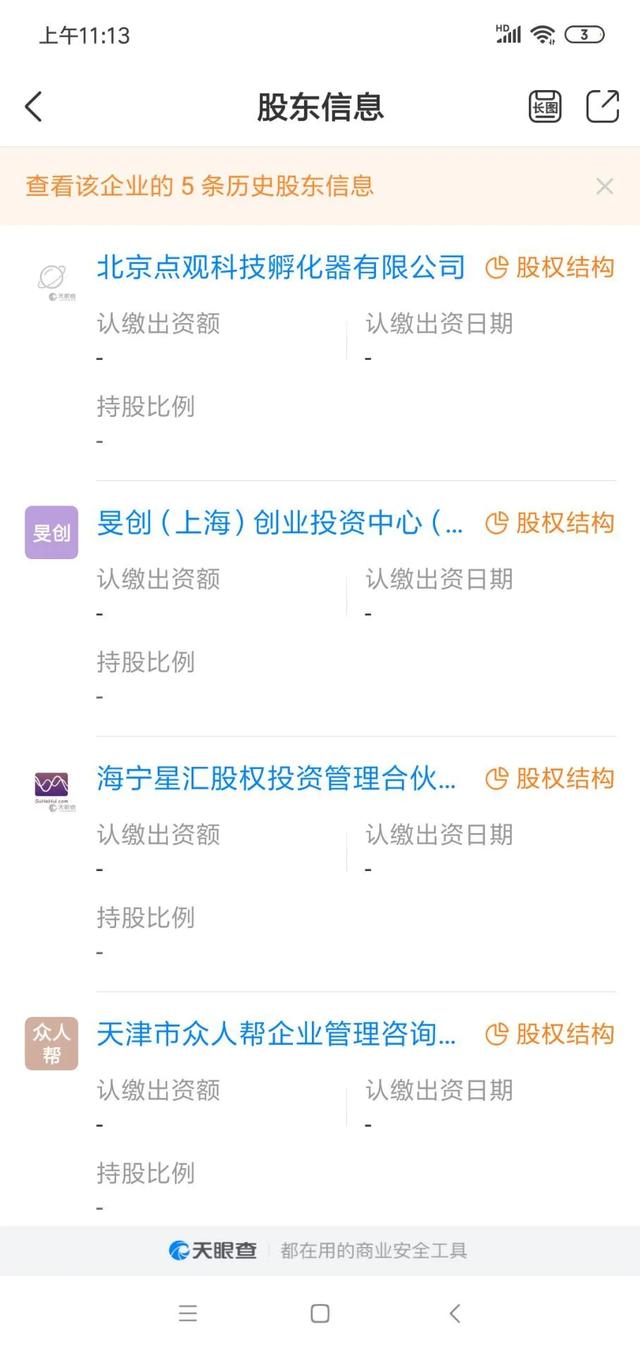The width and height of the screenshot is (640, 1352).
Task: View 股权结构 for 海宁星汇股权投资
Action: click(550, 778)
